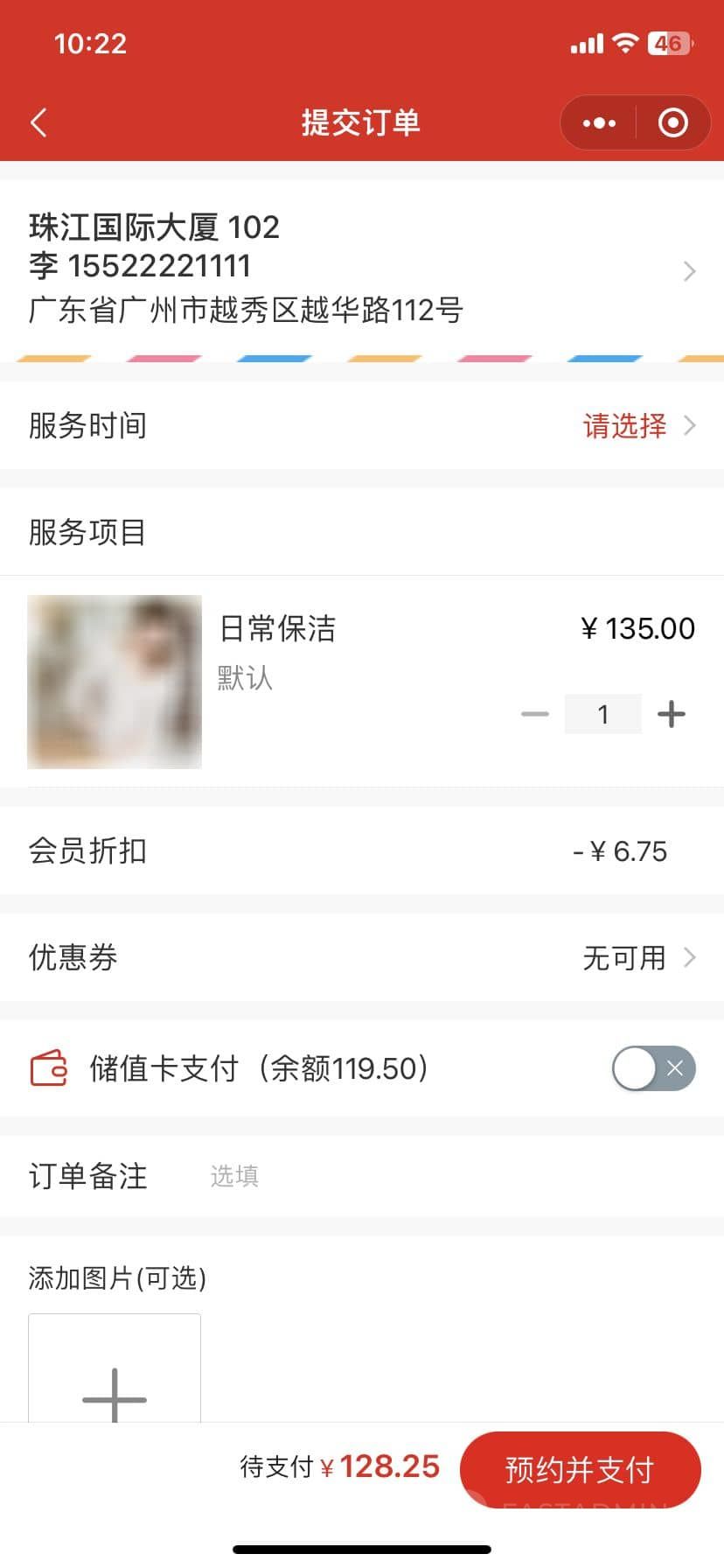
Task: Add a picture under 添加图片
Action: pos(115,1374)
